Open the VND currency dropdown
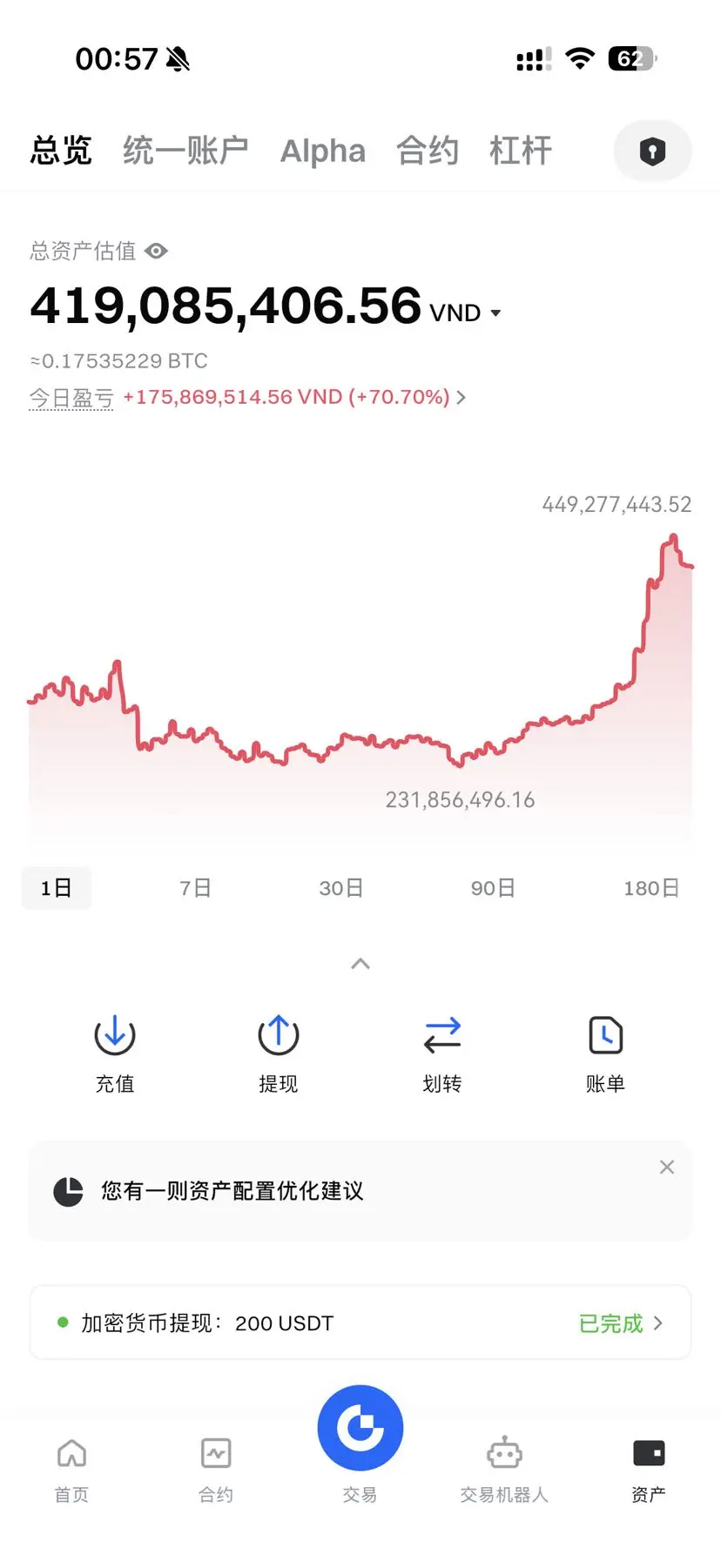Viewport: 721px width, 1568px height. [x=495, y=313]
